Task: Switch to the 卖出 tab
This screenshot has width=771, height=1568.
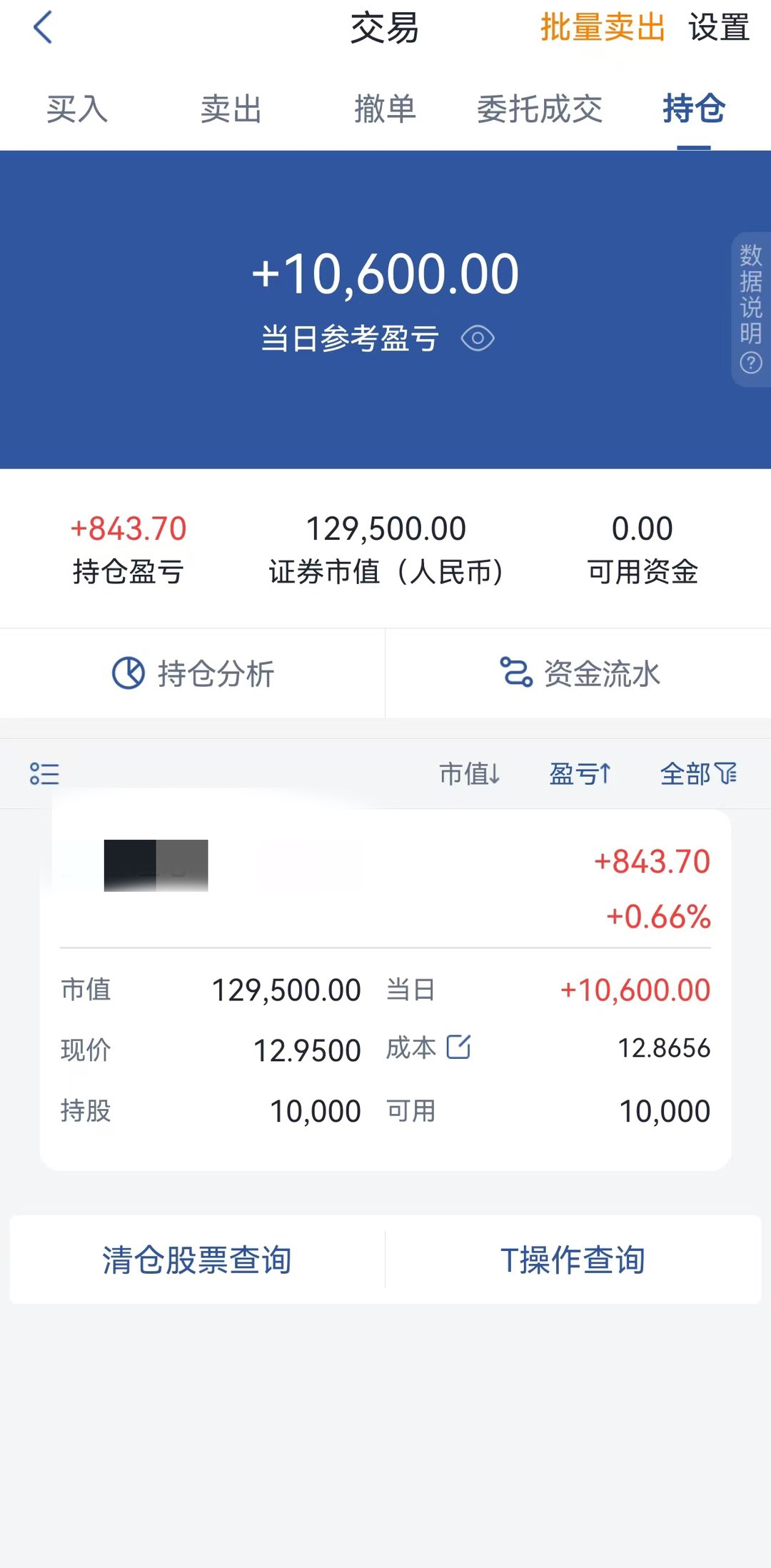Action: click(231, 110)
